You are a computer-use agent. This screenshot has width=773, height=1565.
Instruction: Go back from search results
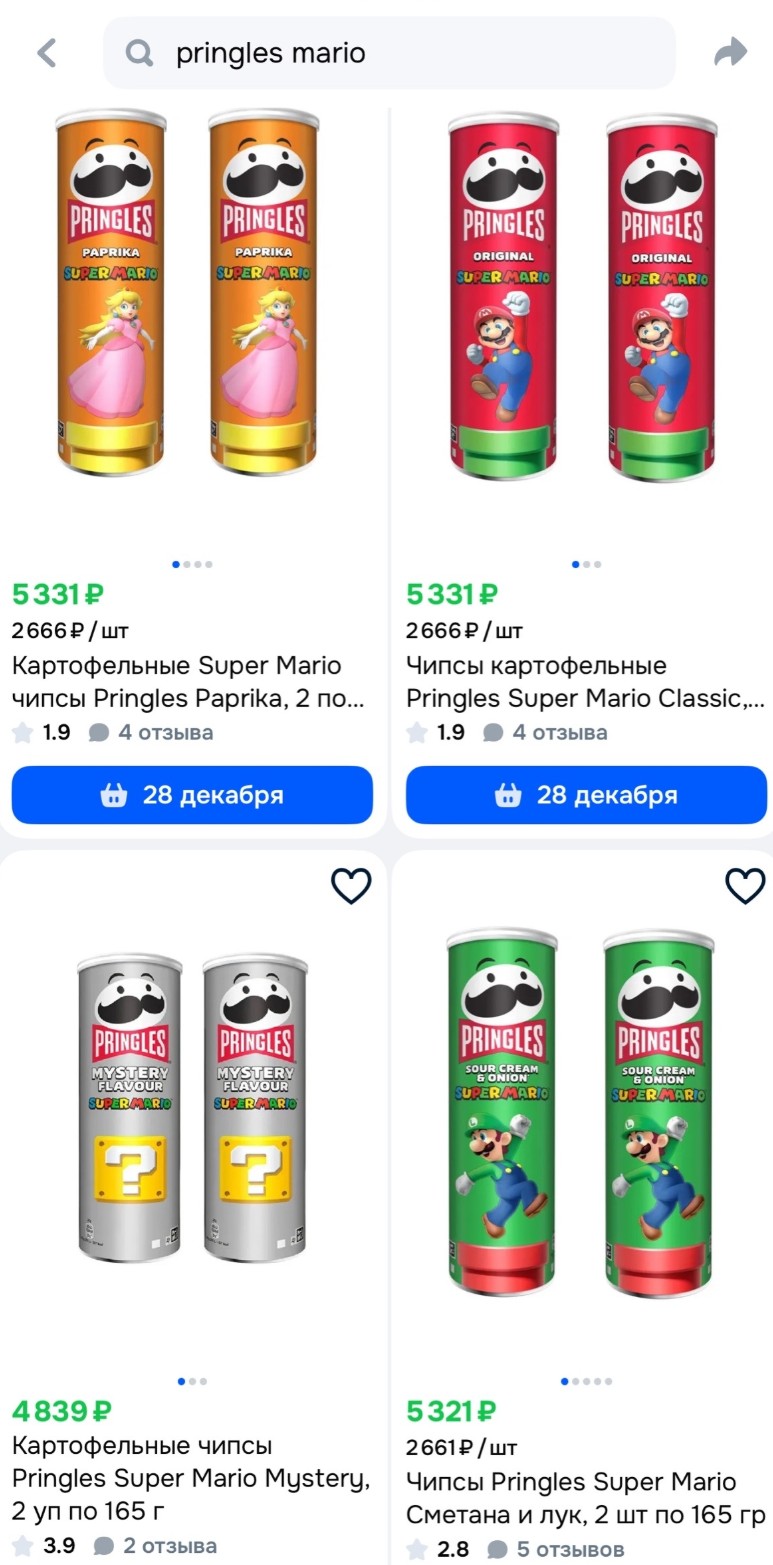click(x=46, y=53)
